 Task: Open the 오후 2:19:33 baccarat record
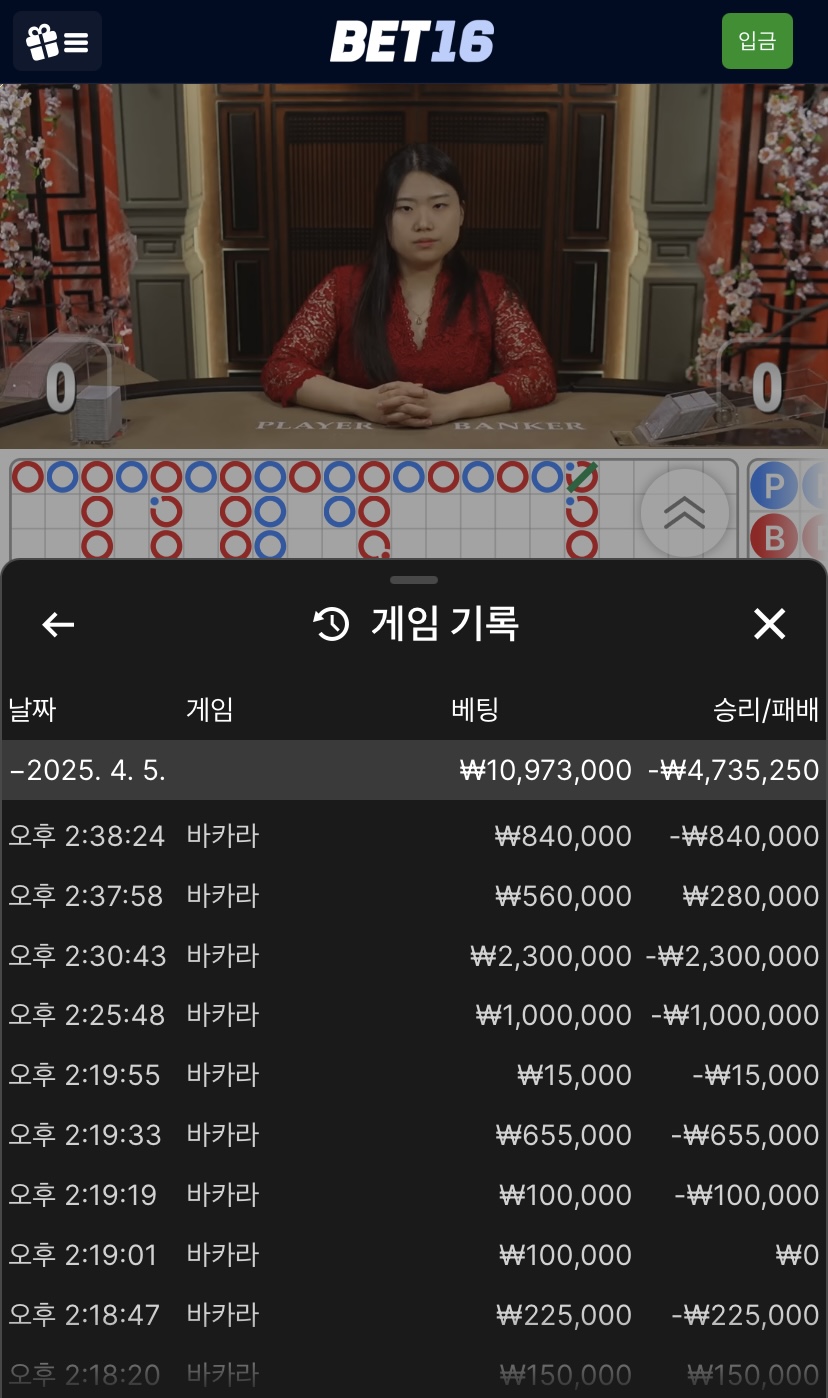coord(414,1135)
